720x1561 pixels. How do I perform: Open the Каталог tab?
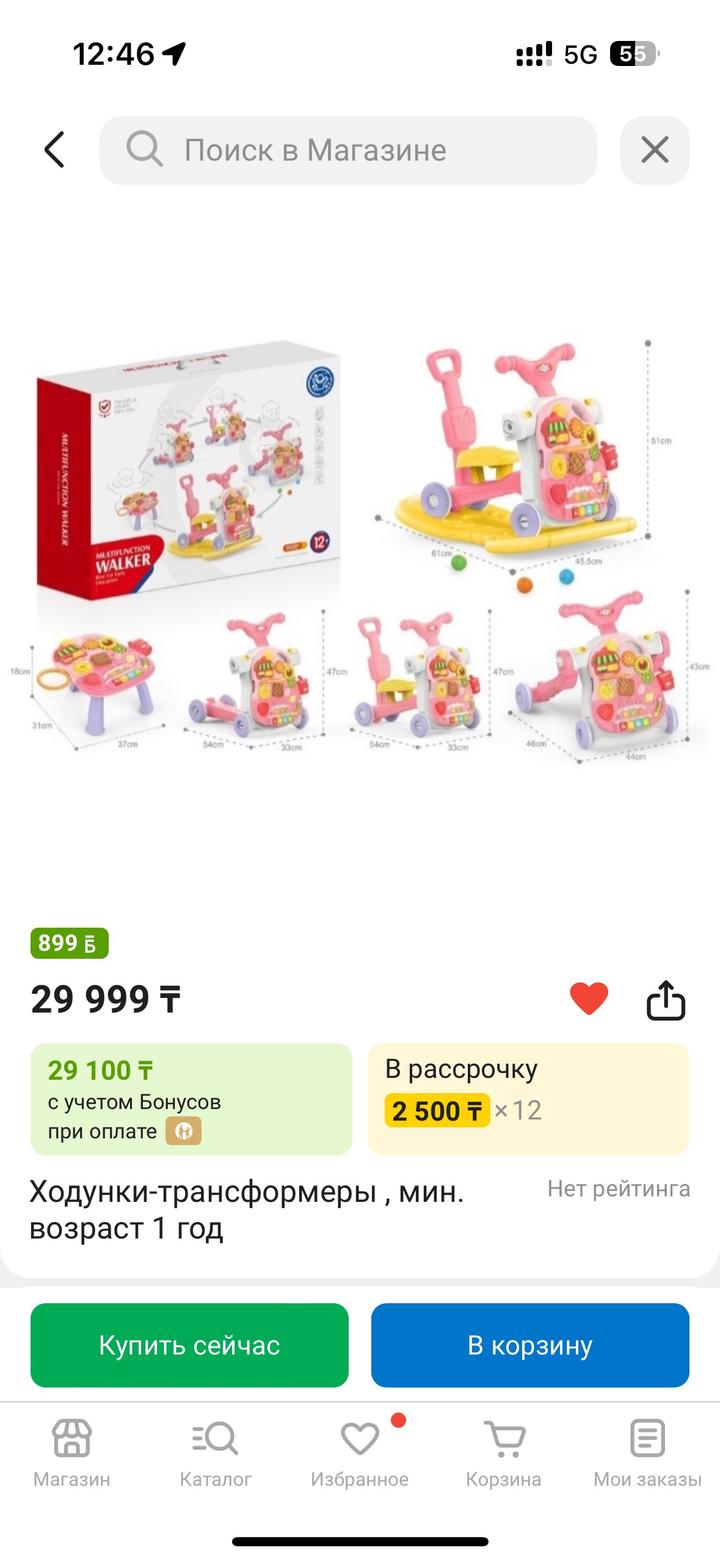pyautogui.click(x=215, y=1454)
